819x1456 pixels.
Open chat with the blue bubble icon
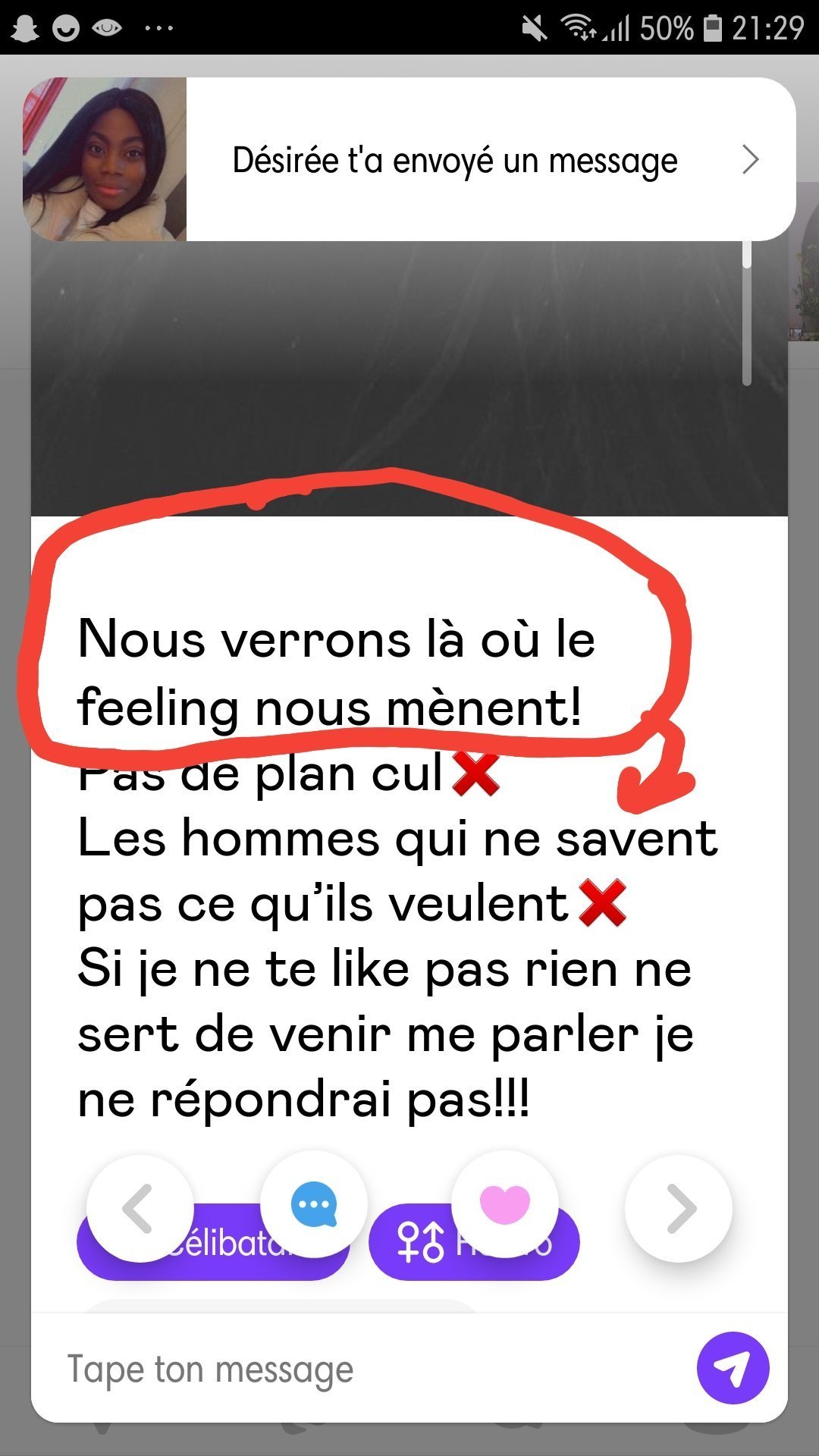pyautogui.click(x=314, y=1204)
